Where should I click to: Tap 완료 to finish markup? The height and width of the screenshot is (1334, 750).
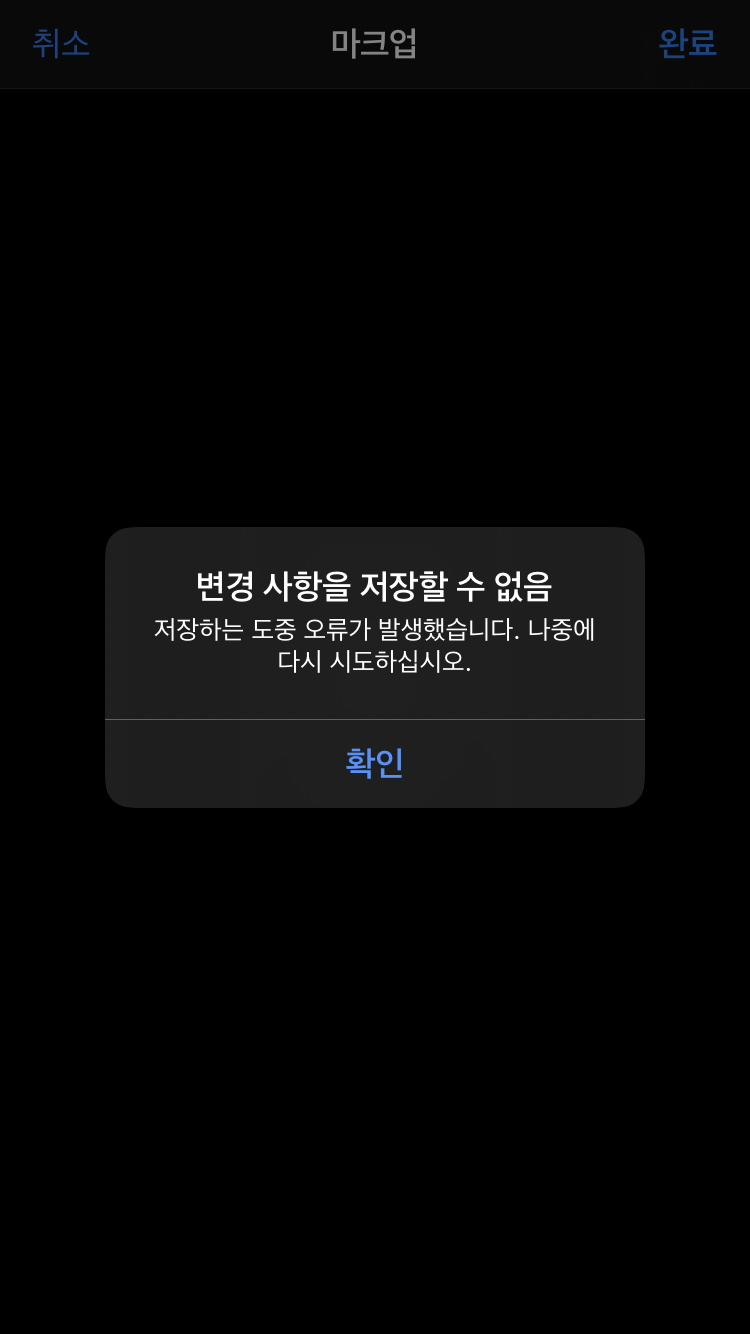pos(687,43)
